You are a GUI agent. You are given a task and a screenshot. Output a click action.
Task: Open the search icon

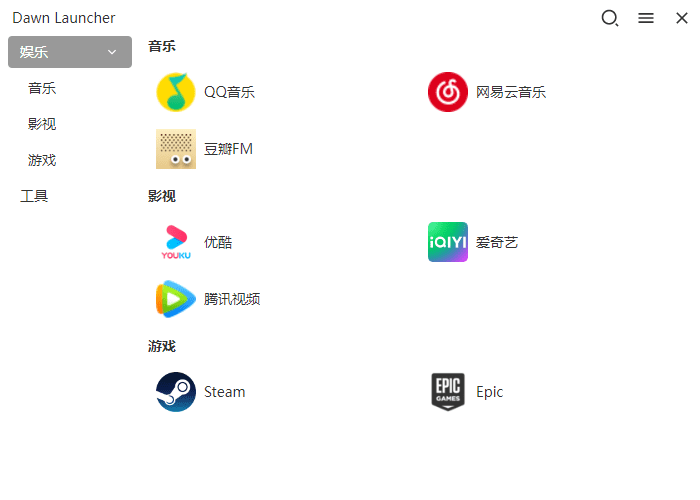pos(609,18)
